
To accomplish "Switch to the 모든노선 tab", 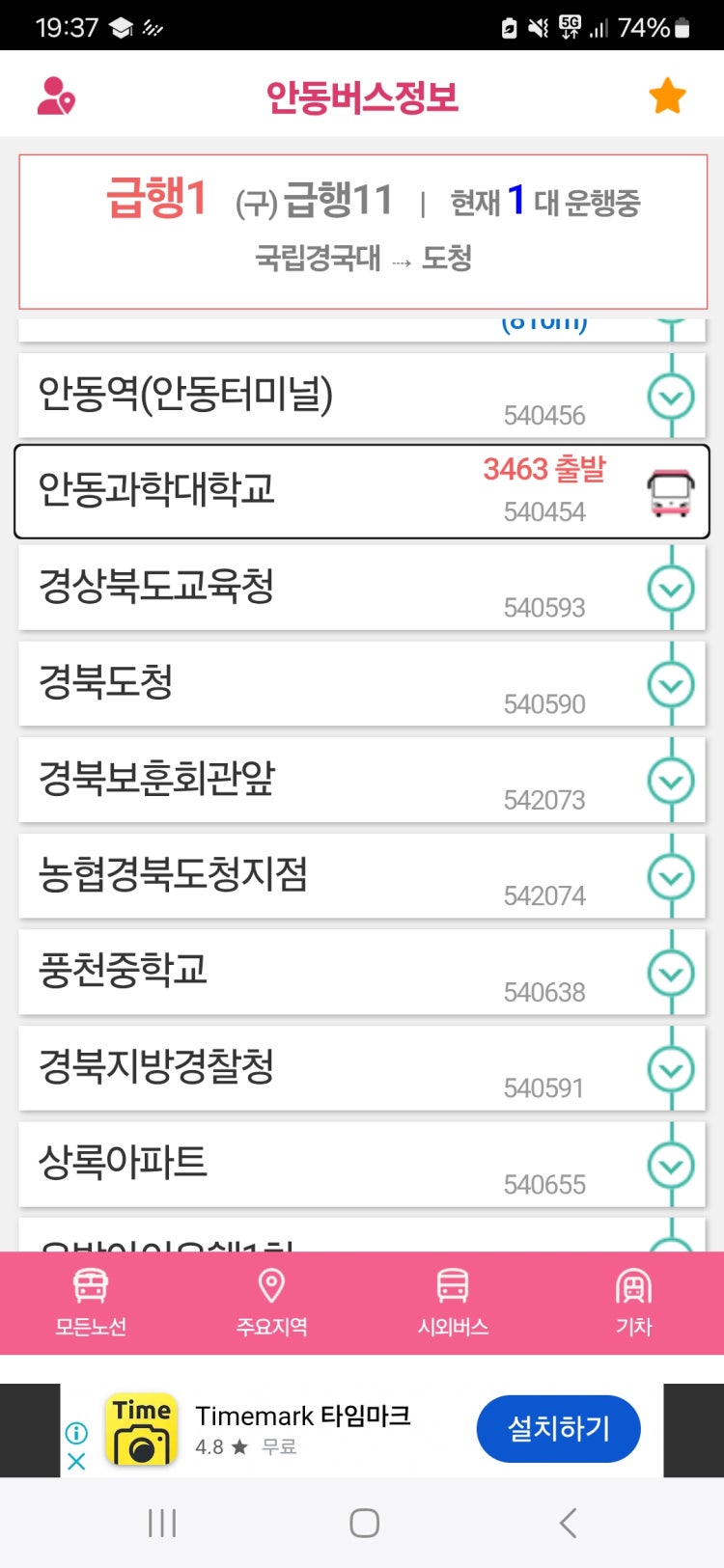I will tap(91, 1303).
